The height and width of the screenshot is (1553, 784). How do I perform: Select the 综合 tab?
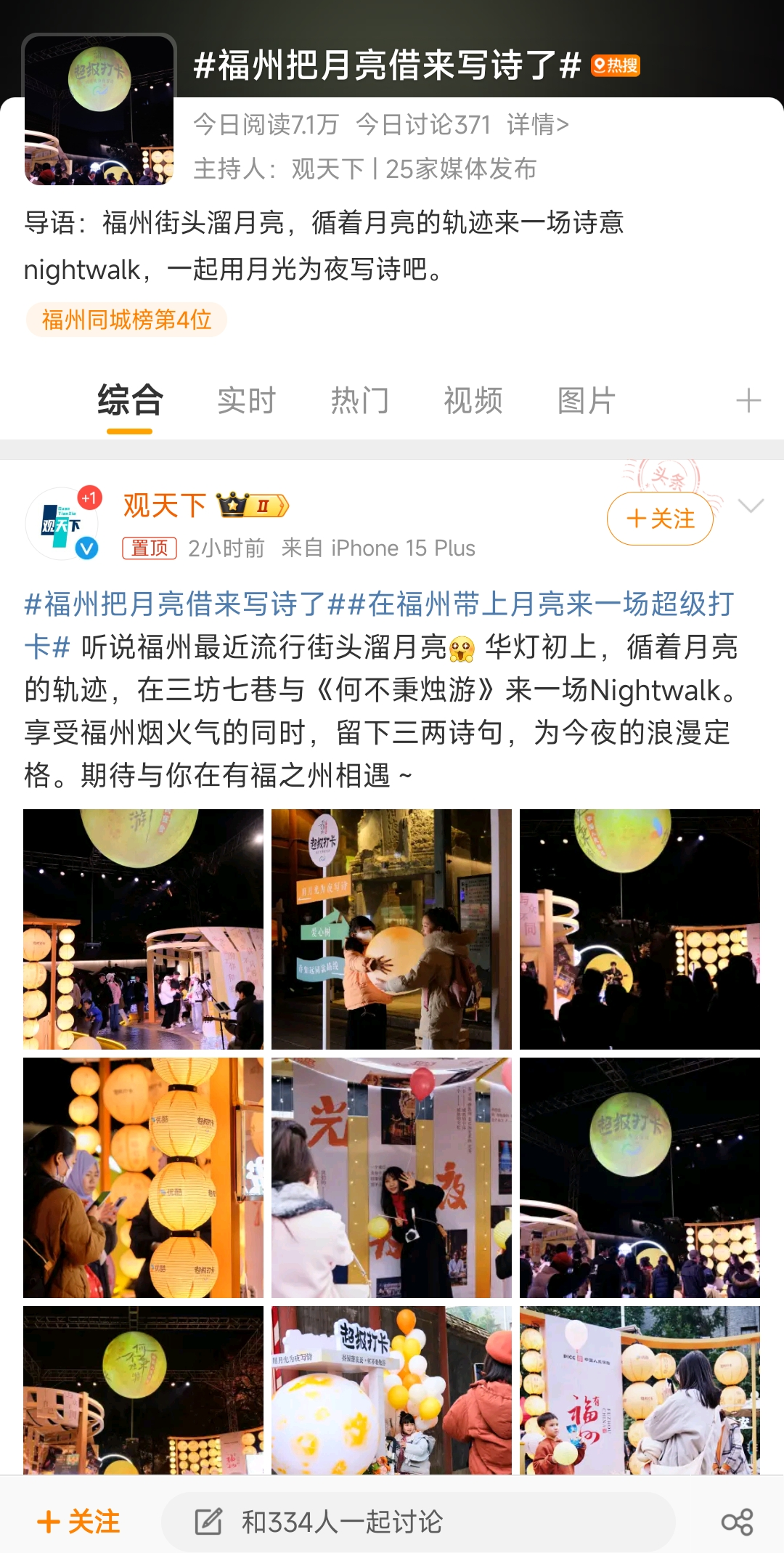(130, 401)
